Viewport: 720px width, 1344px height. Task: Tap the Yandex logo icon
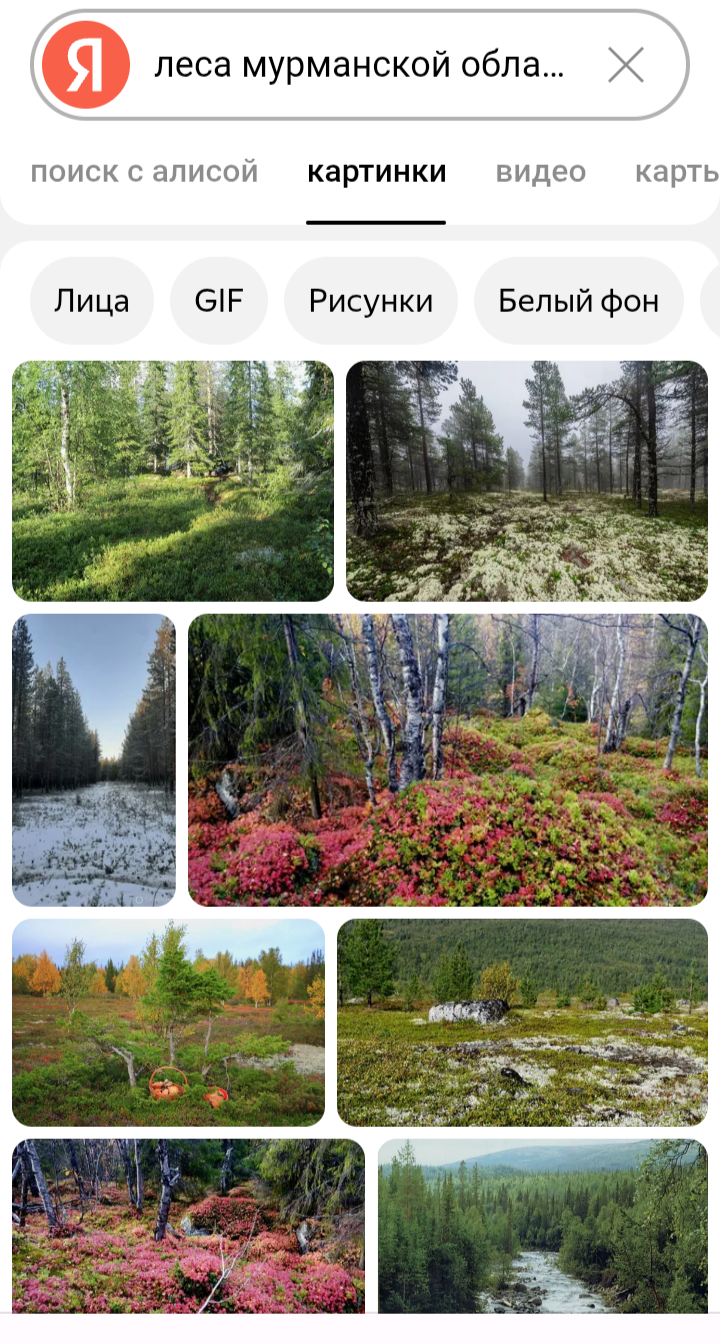[85, 66]
